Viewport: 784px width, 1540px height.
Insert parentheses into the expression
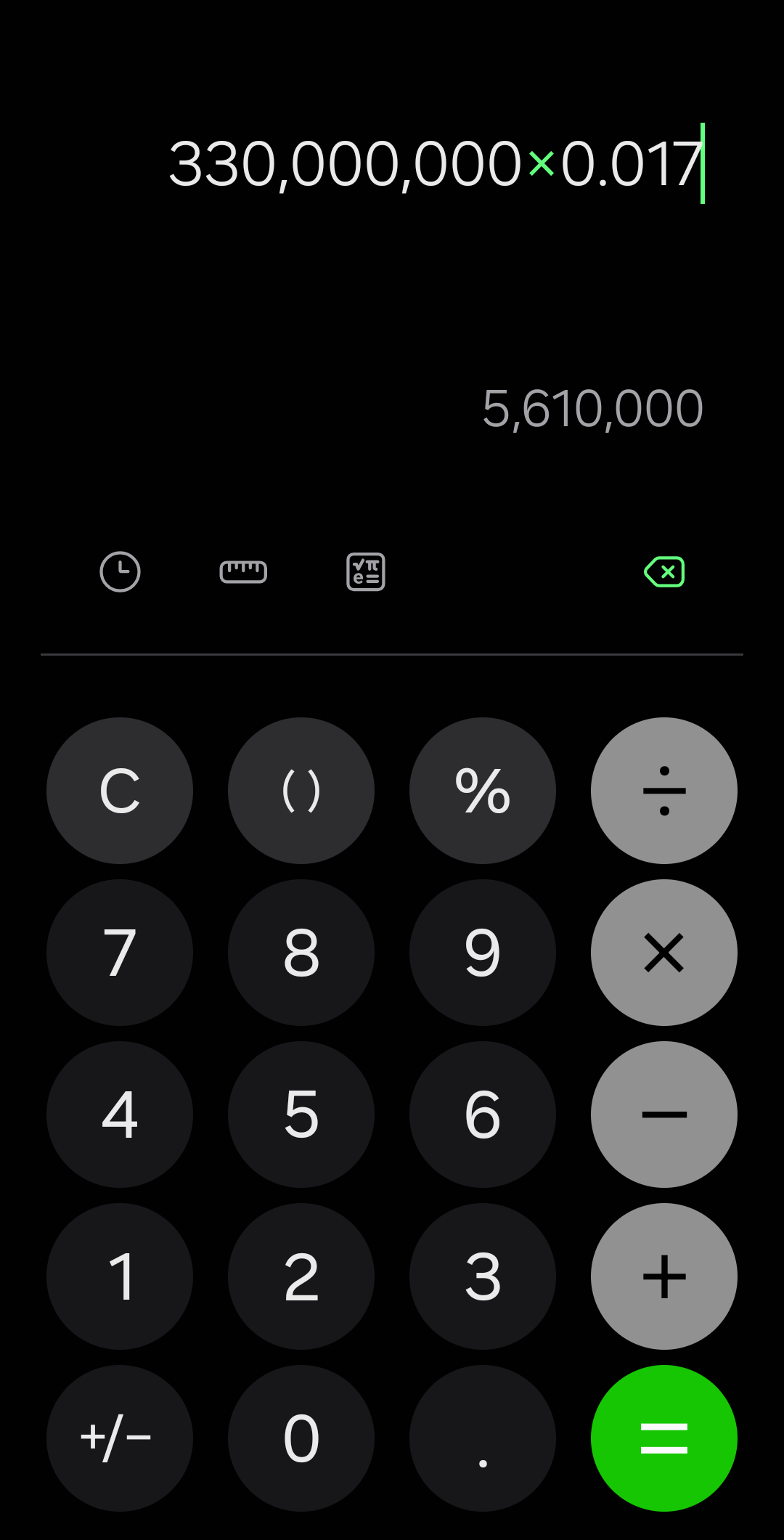(301, 791)
